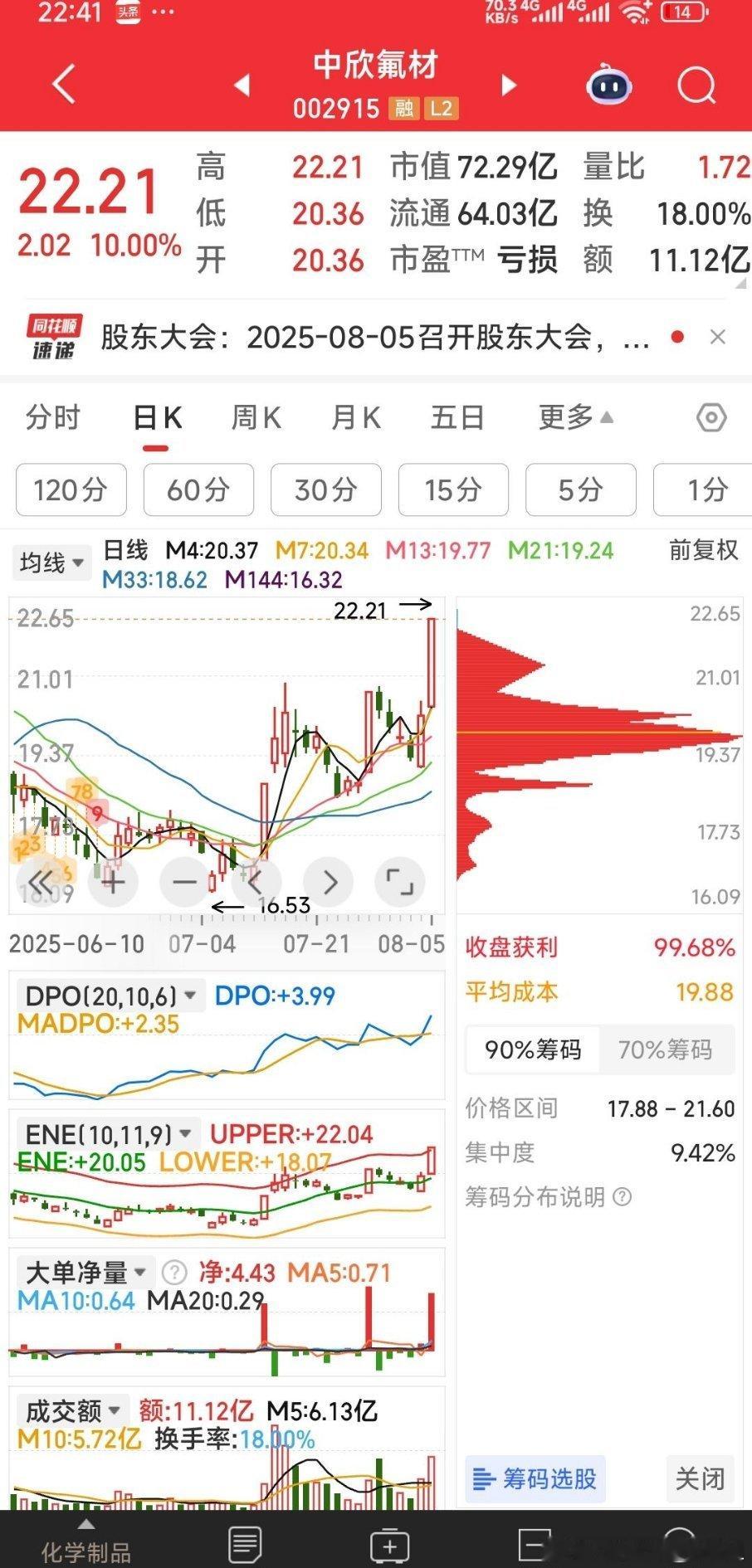Go back using the header arrow
The height and width of the screenshot is (1568, 752).
63,85
